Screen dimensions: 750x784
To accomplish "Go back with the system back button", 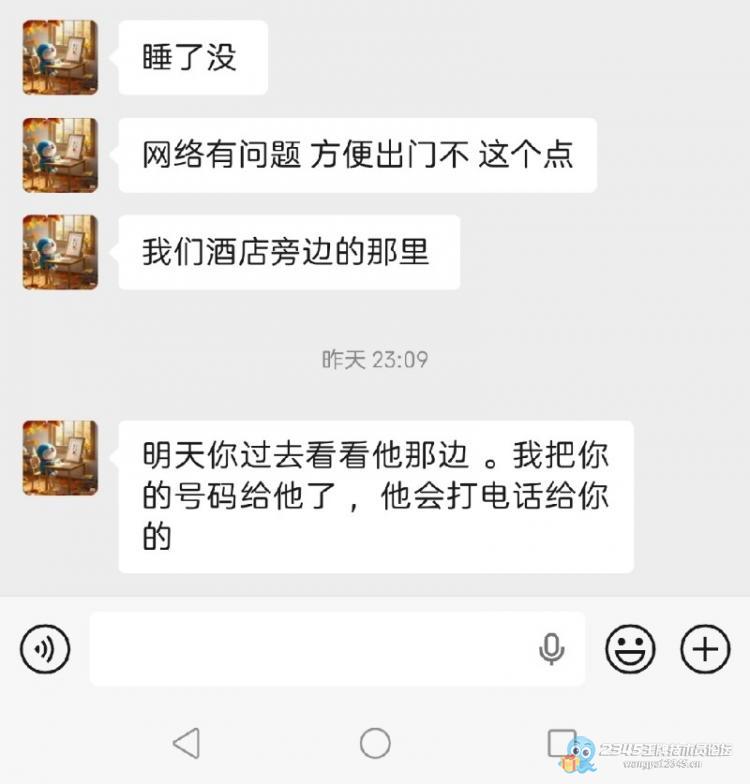I will point(186,743).
